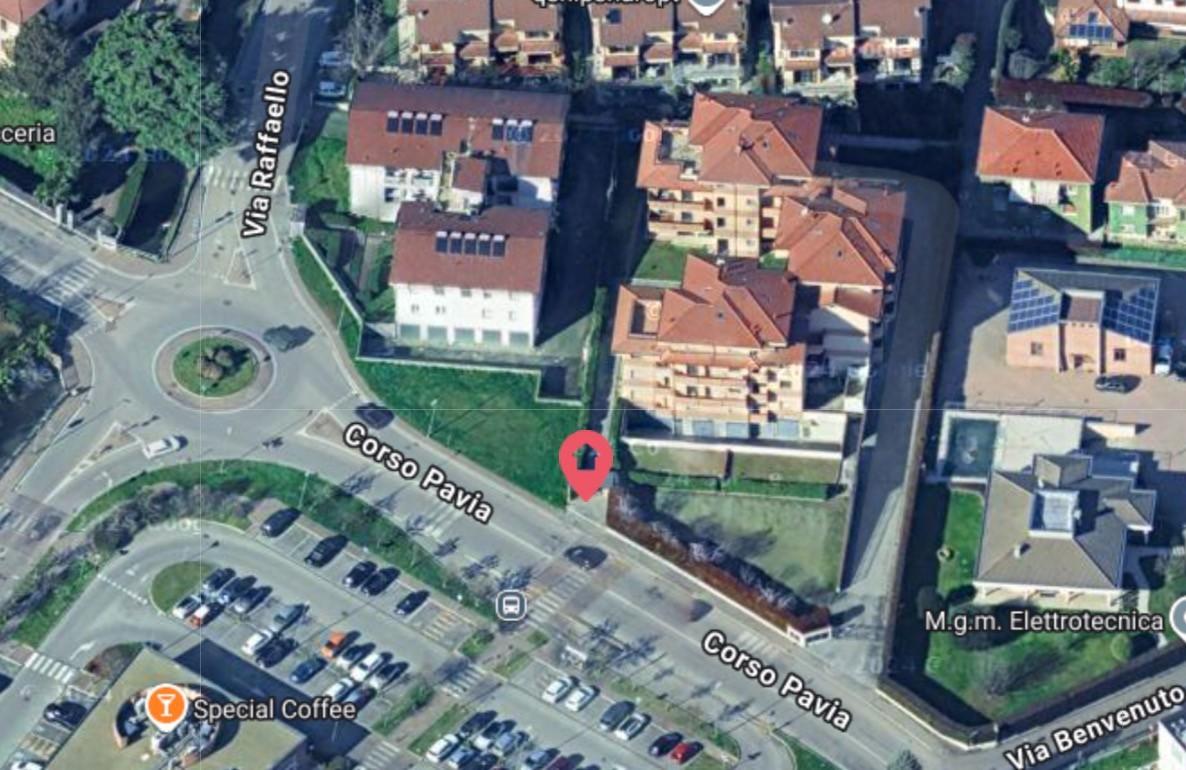1186x770 pixels.
Task: Open M.g.m. Elettrotecnica place label
Action: [x=1043, y=621]
